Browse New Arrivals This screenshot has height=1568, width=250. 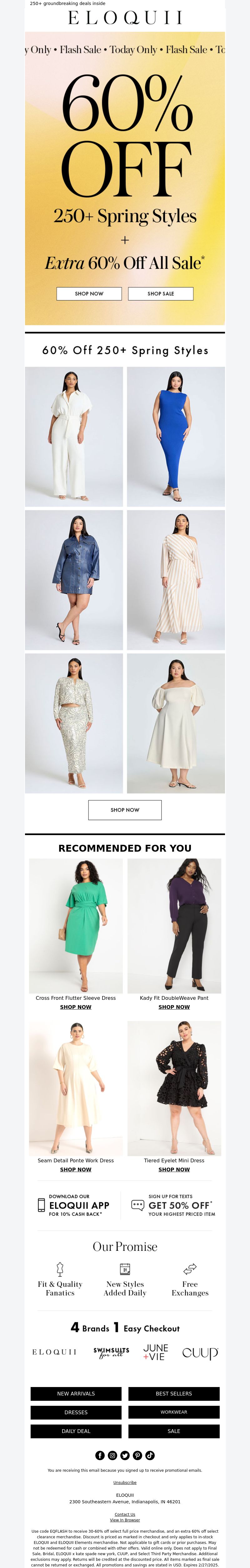point(76,1393)
